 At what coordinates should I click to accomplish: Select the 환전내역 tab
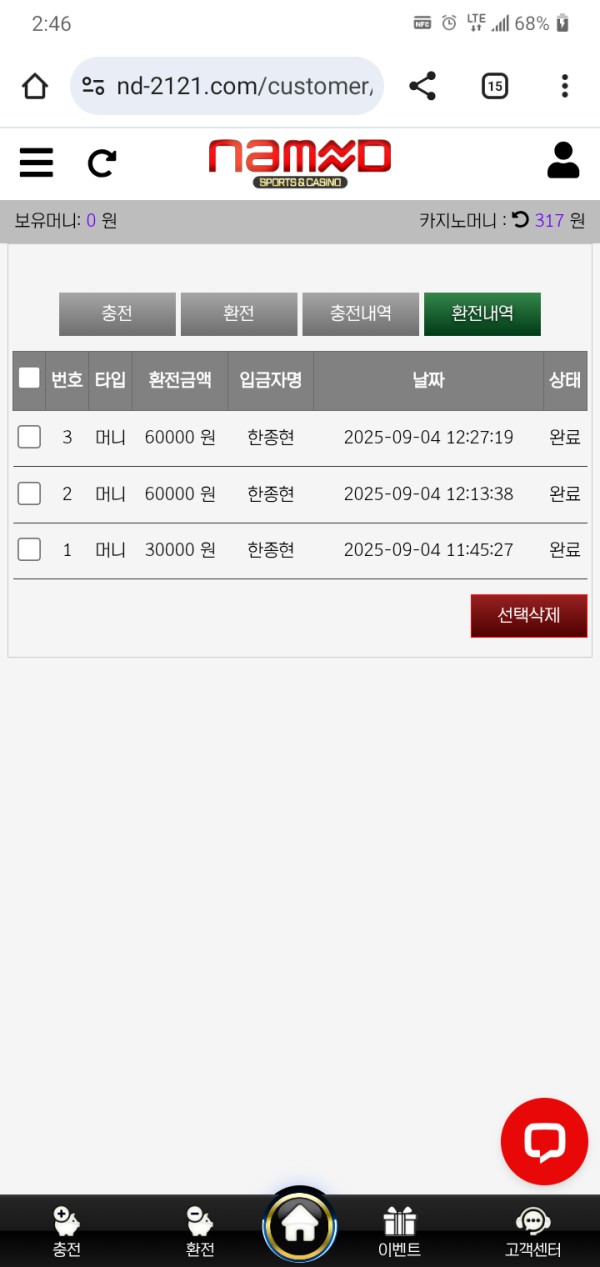(x=482, y=313)
